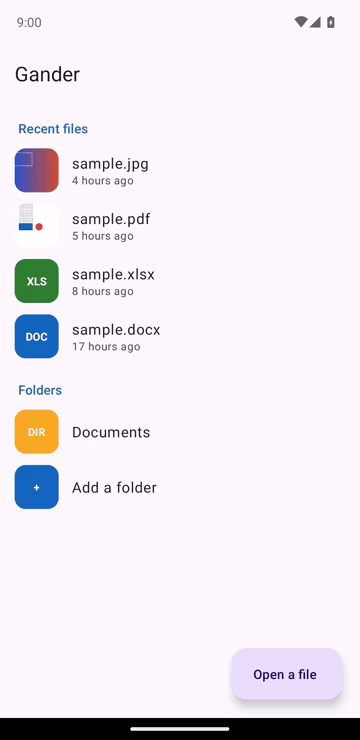Image resolution: width=360 pixels, height=740 pixels.
Task: Browse the Documents folder
Action: [x=180, y=432]
